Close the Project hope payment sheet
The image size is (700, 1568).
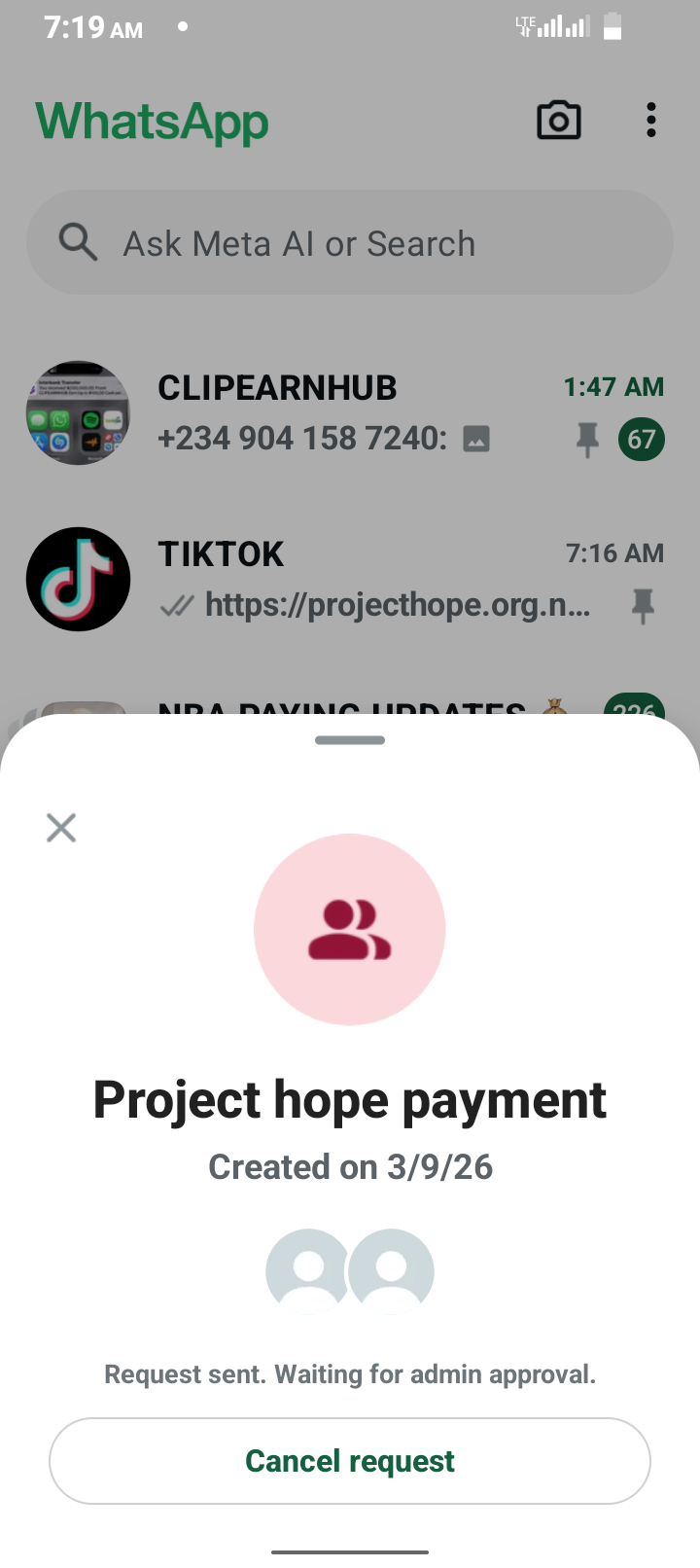61,828
